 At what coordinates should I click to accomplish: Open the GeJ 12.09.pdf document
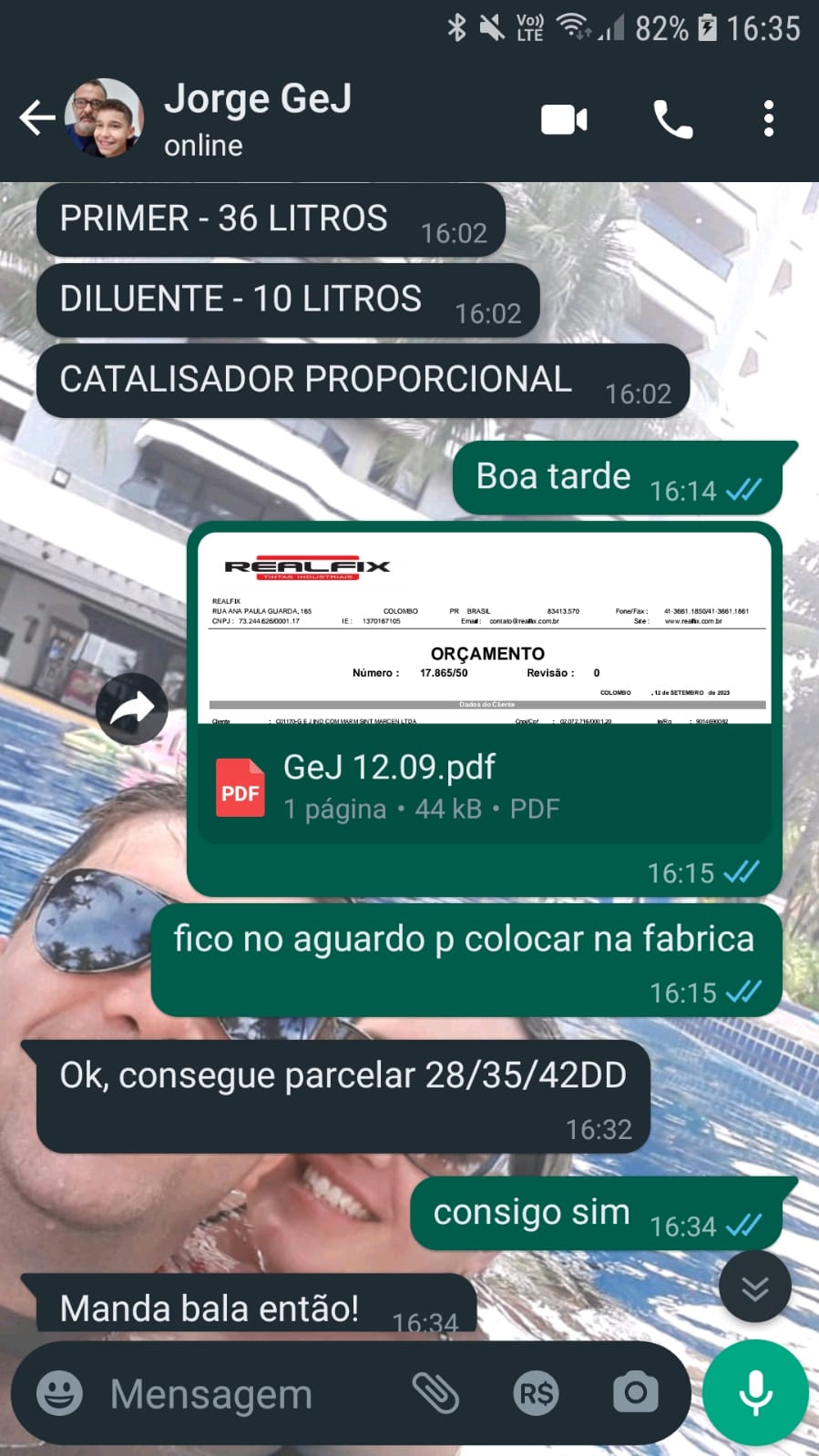484,787
